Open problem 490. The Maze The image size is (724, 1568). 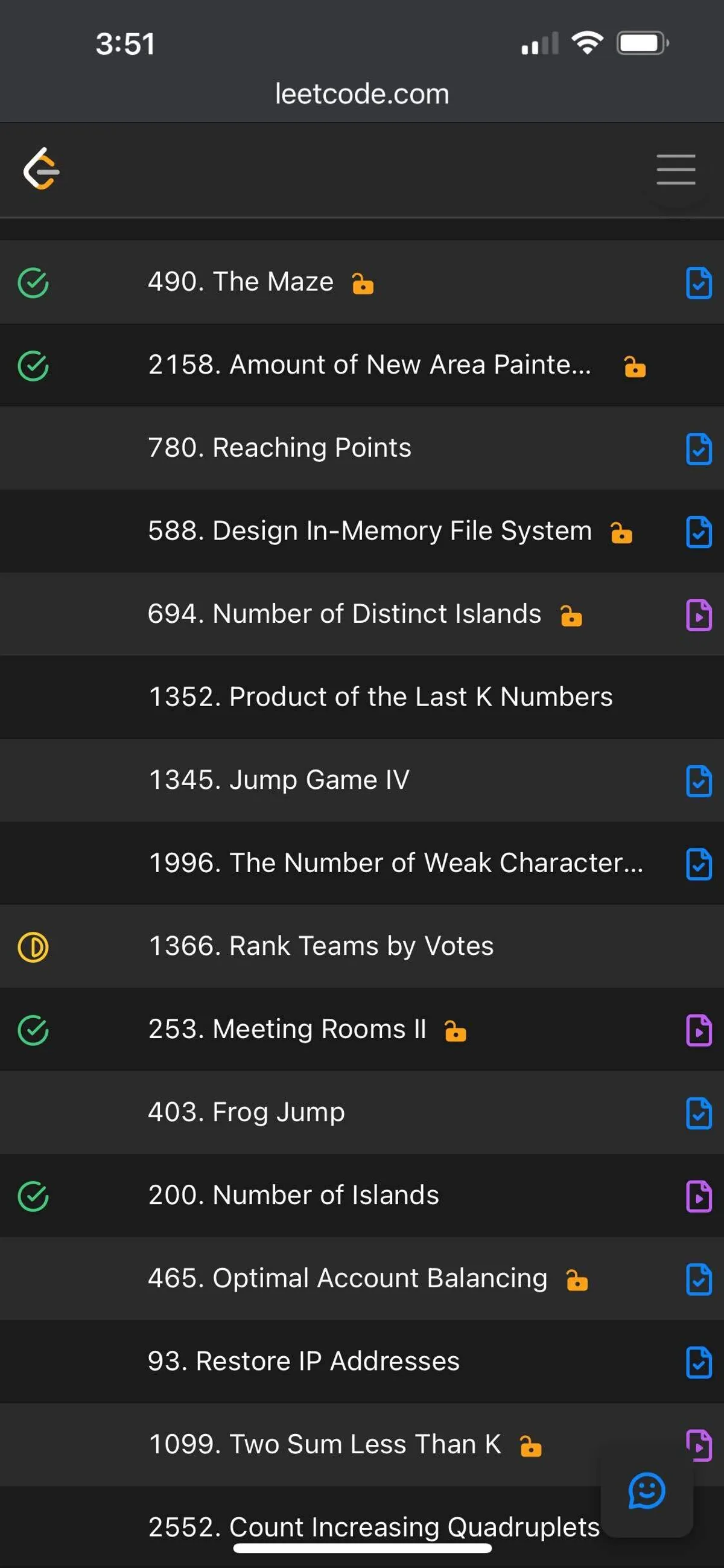coord(240,282)
